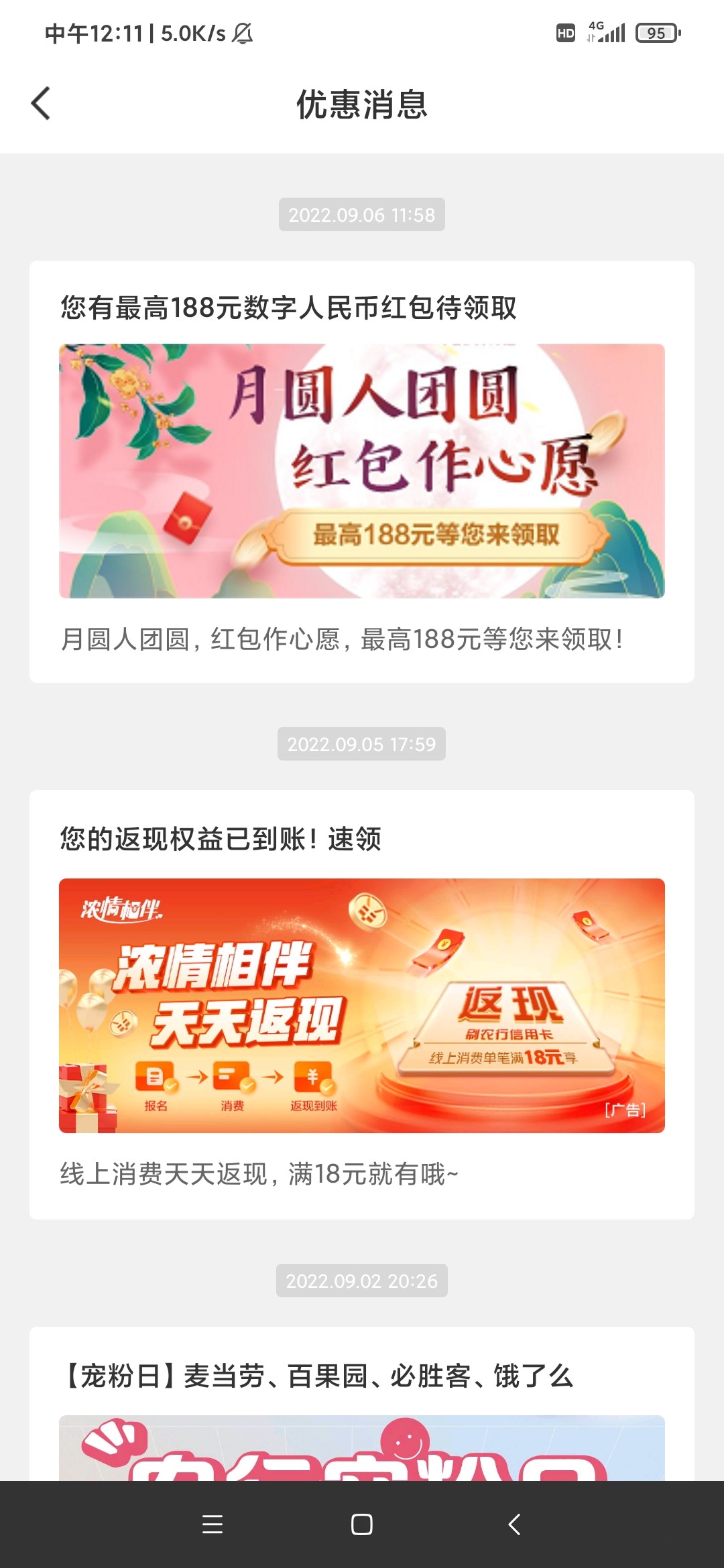Viewport: 724px width, 1568px height.
Task: Open the 返现权益已到账 message card
Action: [x=362, y=1004]
